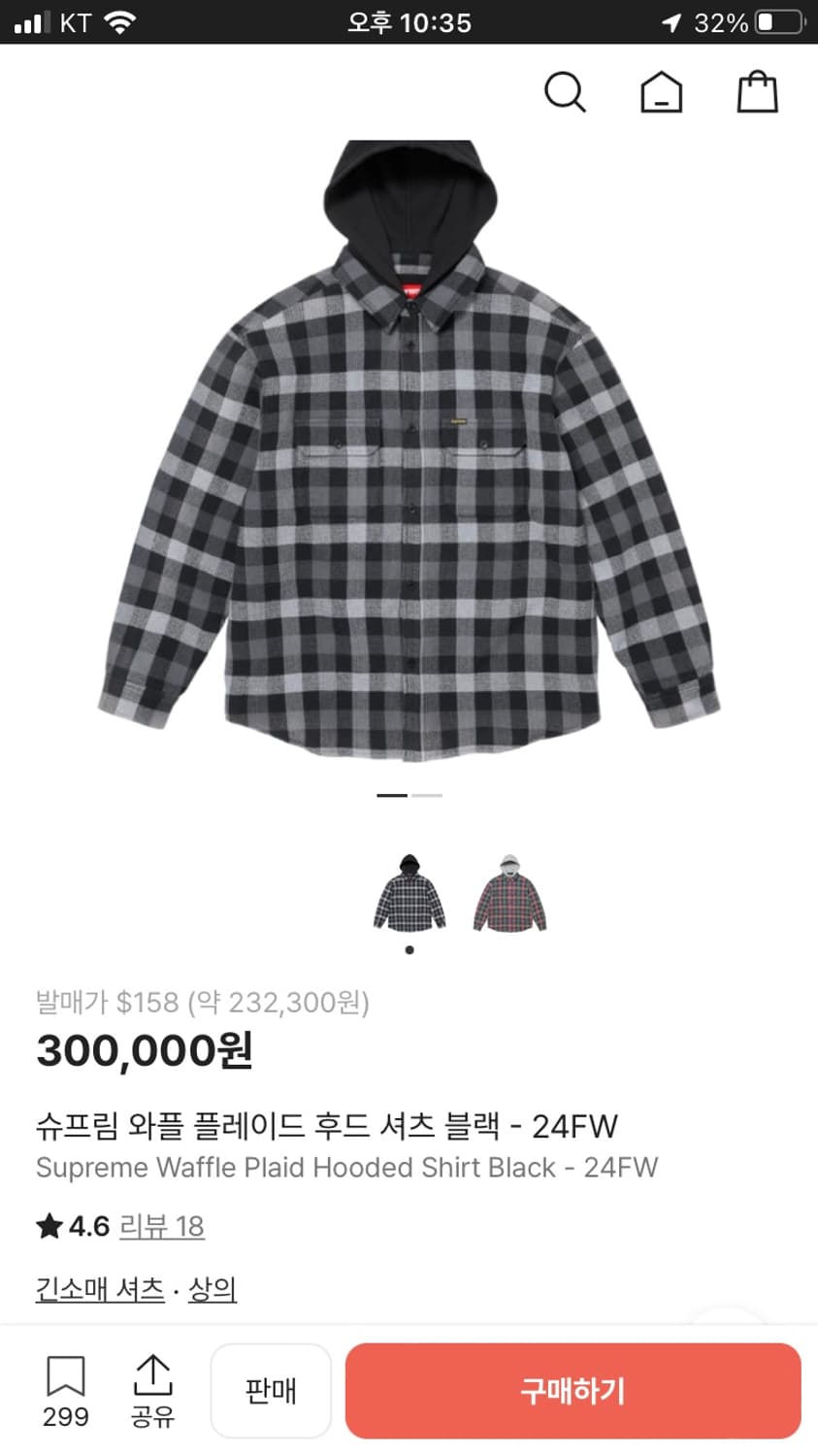Tap the 구매하기 purchase button
The width and height of the screenshot is (818, 1456).
point(573,1390)
